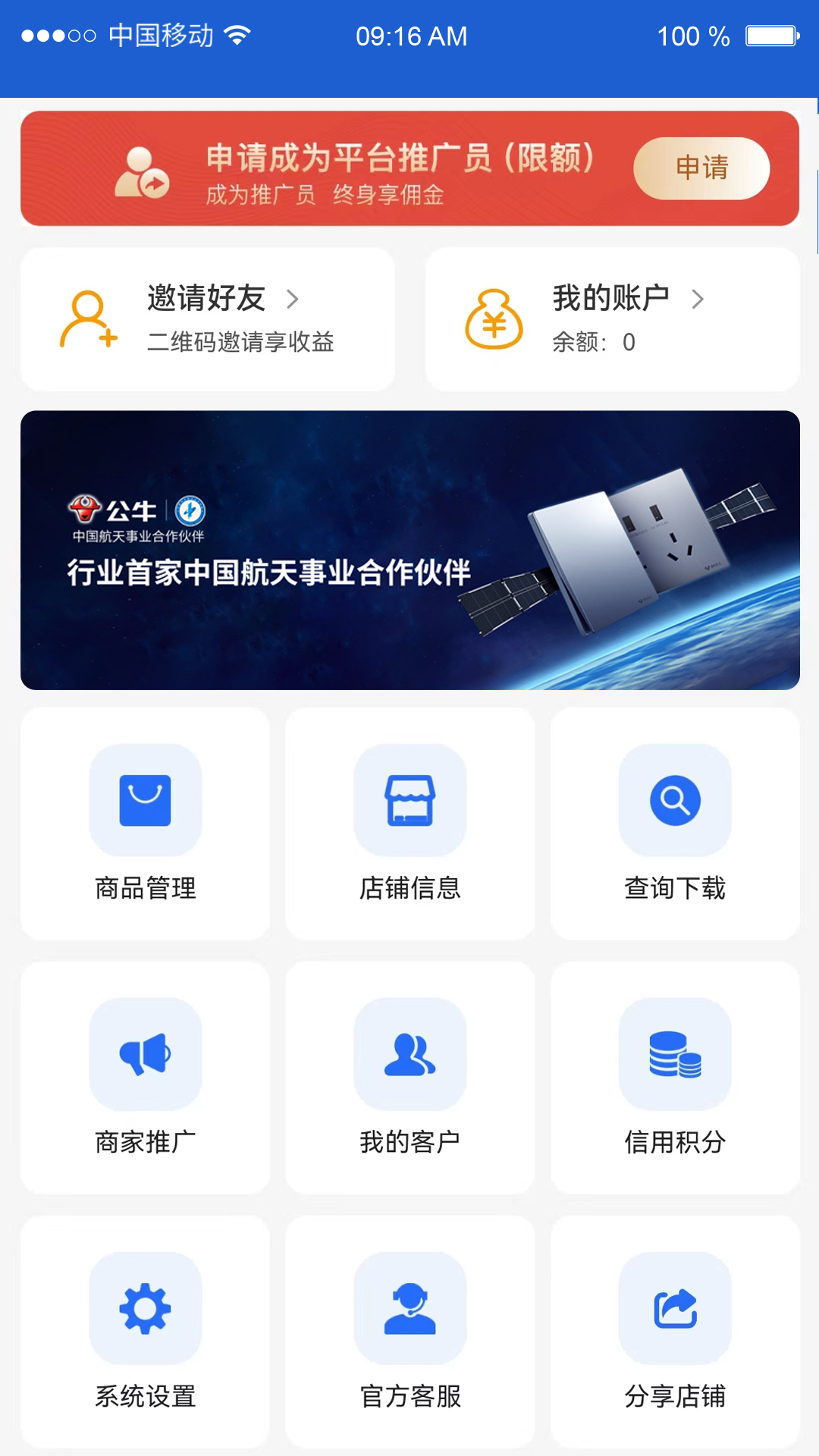Tap the add-friend person icon

(x=89, y=318)
